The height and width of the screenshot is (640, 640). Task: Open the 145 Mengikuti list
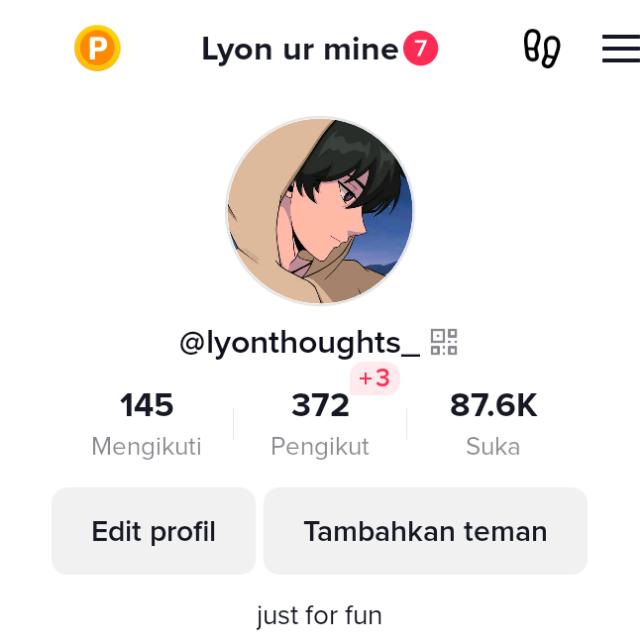[x=147, y=423]
